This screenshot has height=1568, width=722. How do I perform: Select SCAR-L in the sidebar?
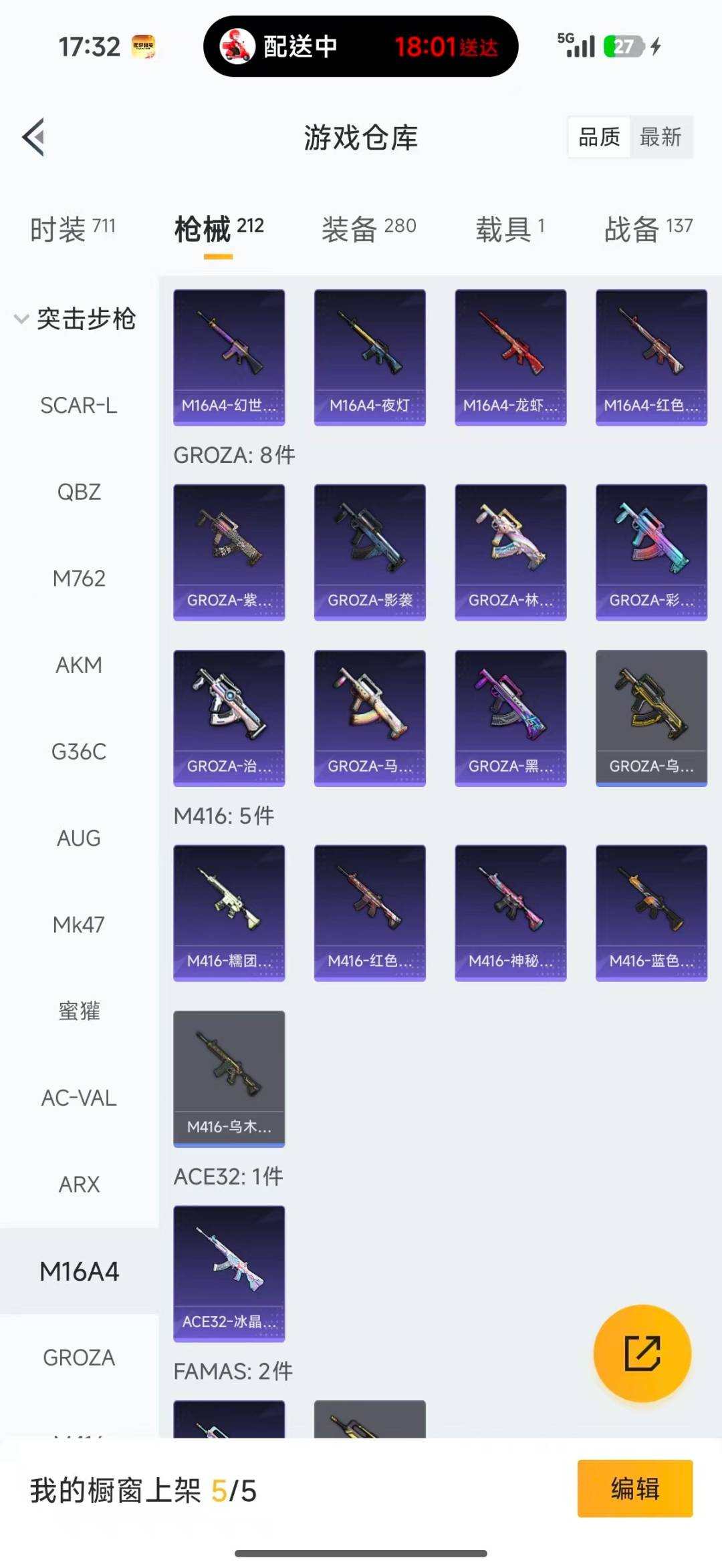79,406
